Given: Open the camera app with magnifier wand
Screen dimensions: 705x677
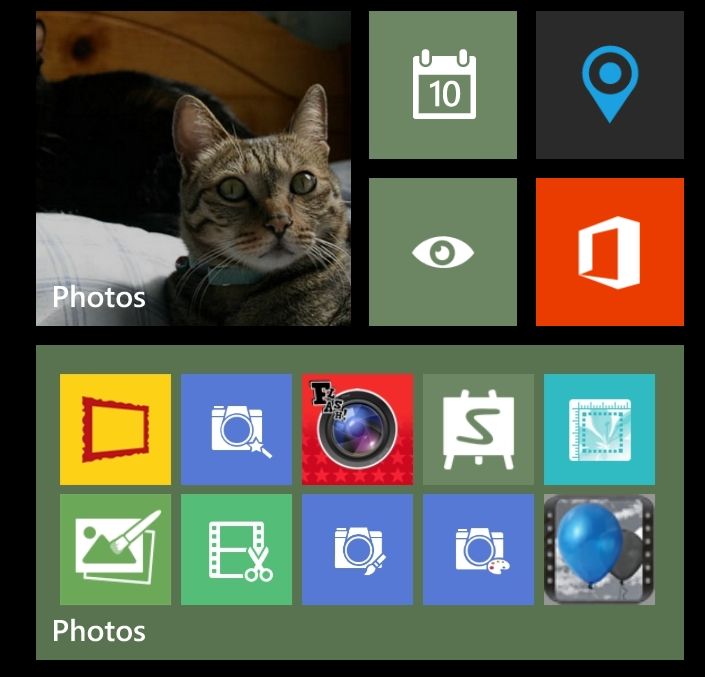Looking at the screenshot, I should pyautogui.click(x=236, y=429).
